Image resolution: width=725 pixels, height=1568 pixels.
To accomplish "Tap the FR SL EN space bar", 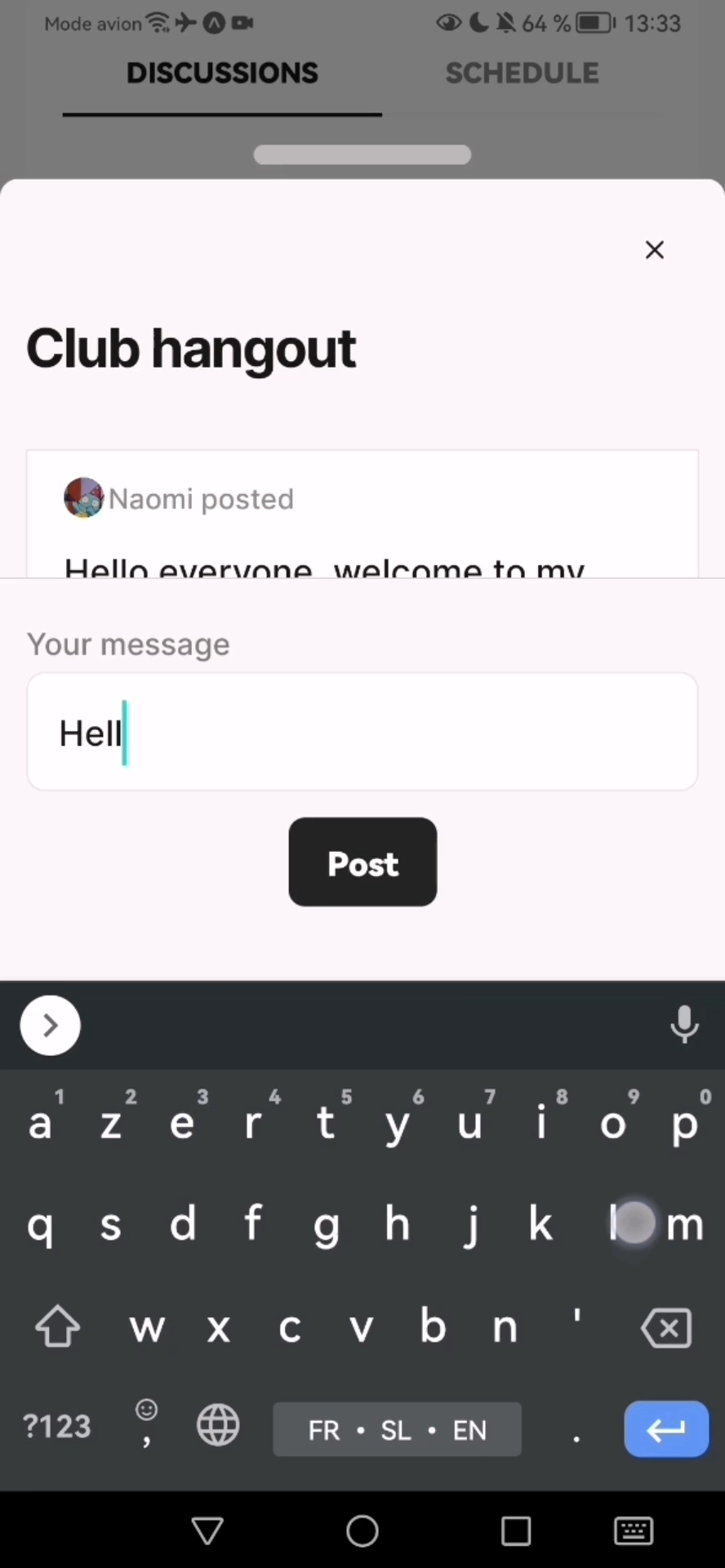I will [397, 1429].
